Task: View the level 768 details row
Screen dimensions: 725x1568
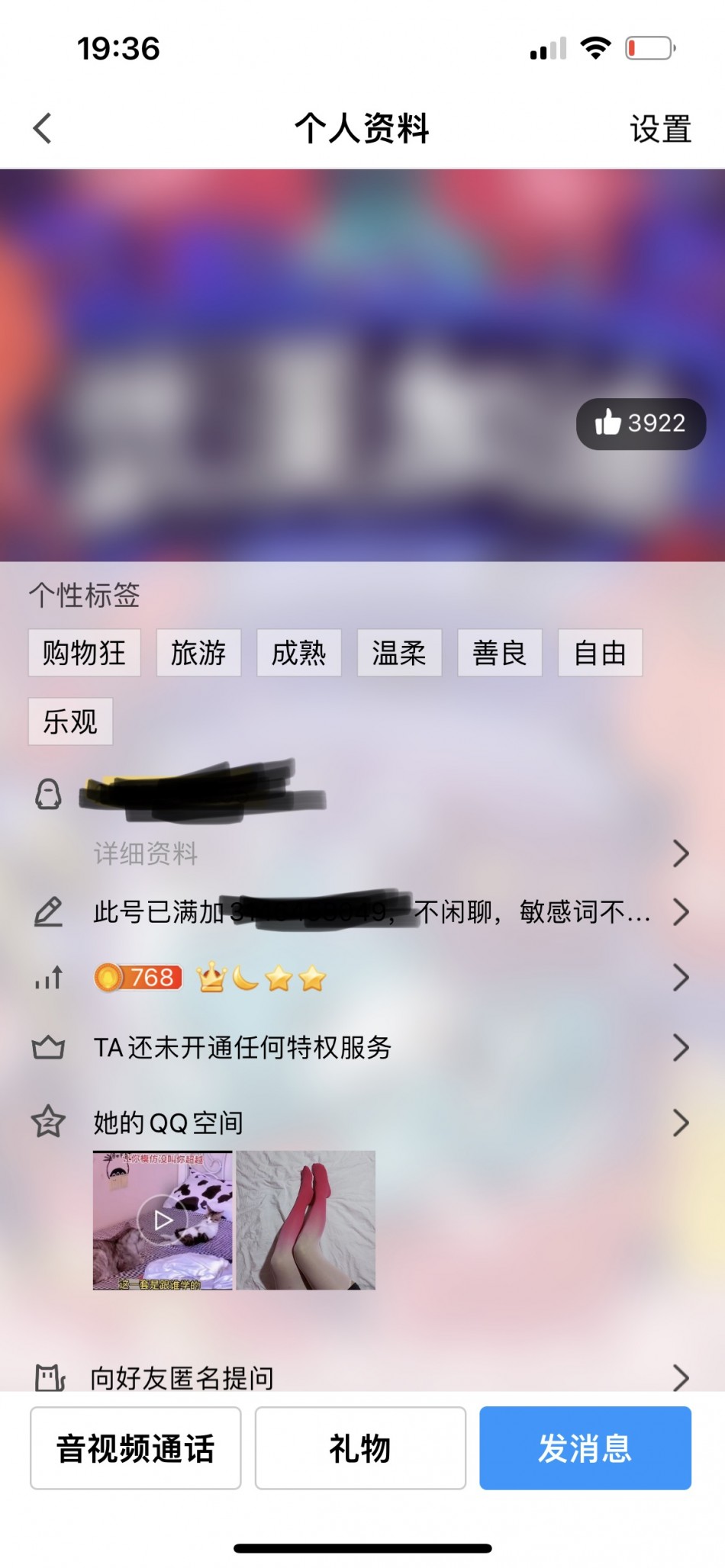Action: pos(382,977)
